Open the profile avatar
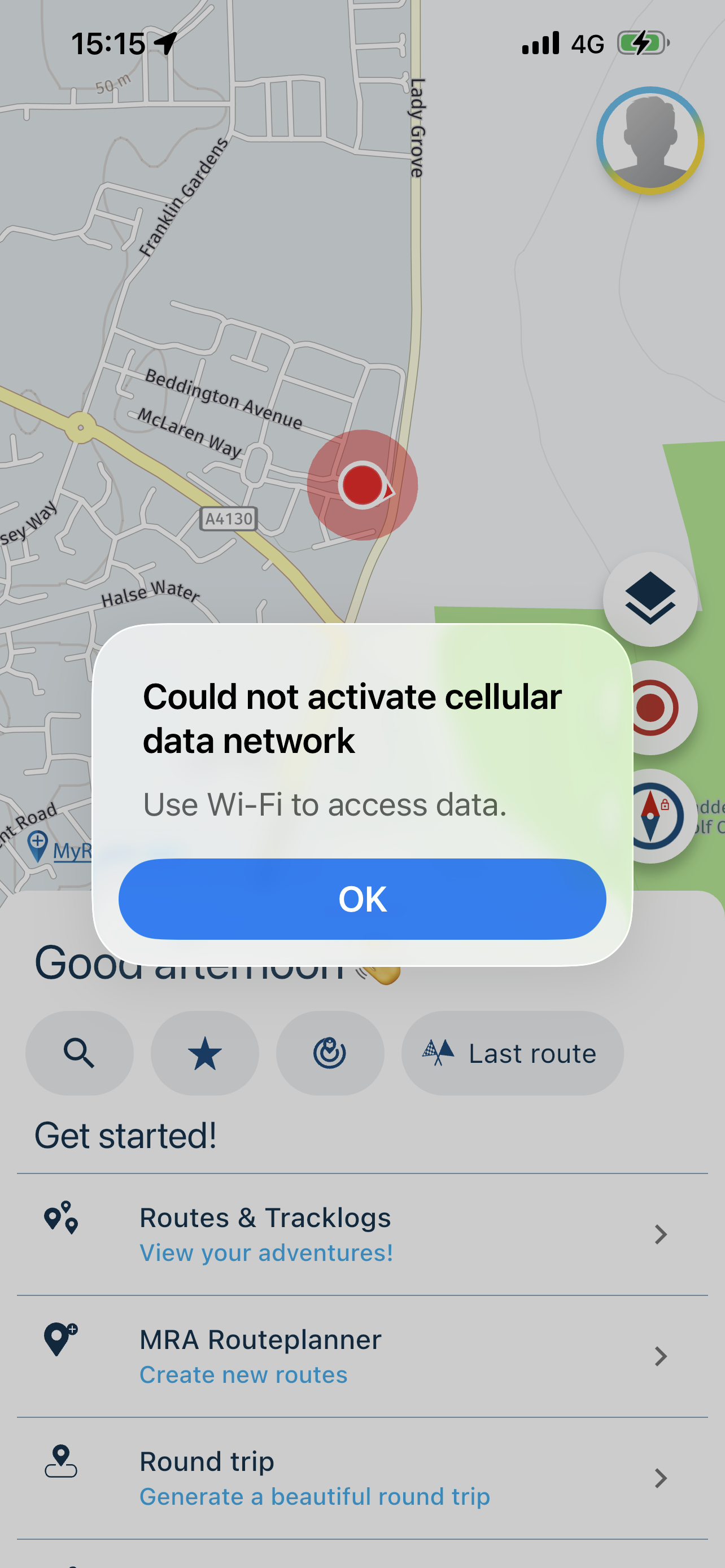Image resolution: width=725 pixels, height=1568 pixels. coord(649,141)
